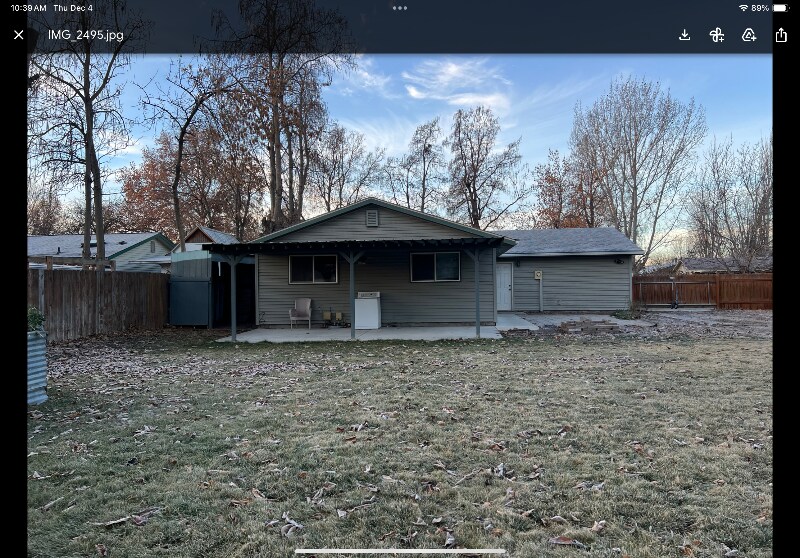Download the image to device
Viewport: 800px width, 558px height.
tap(684, 35)
